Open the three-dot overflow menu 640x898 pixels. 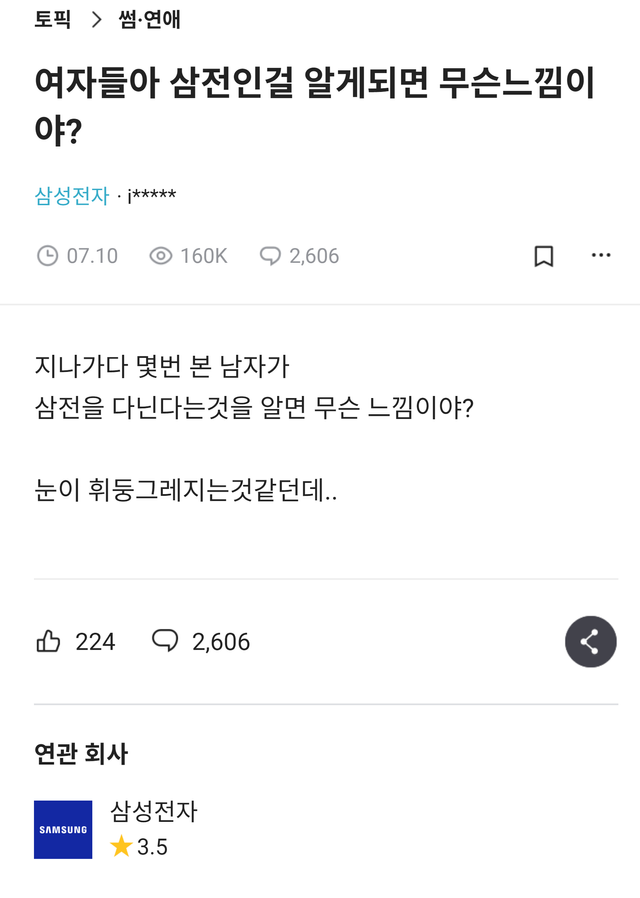[601, 256]
